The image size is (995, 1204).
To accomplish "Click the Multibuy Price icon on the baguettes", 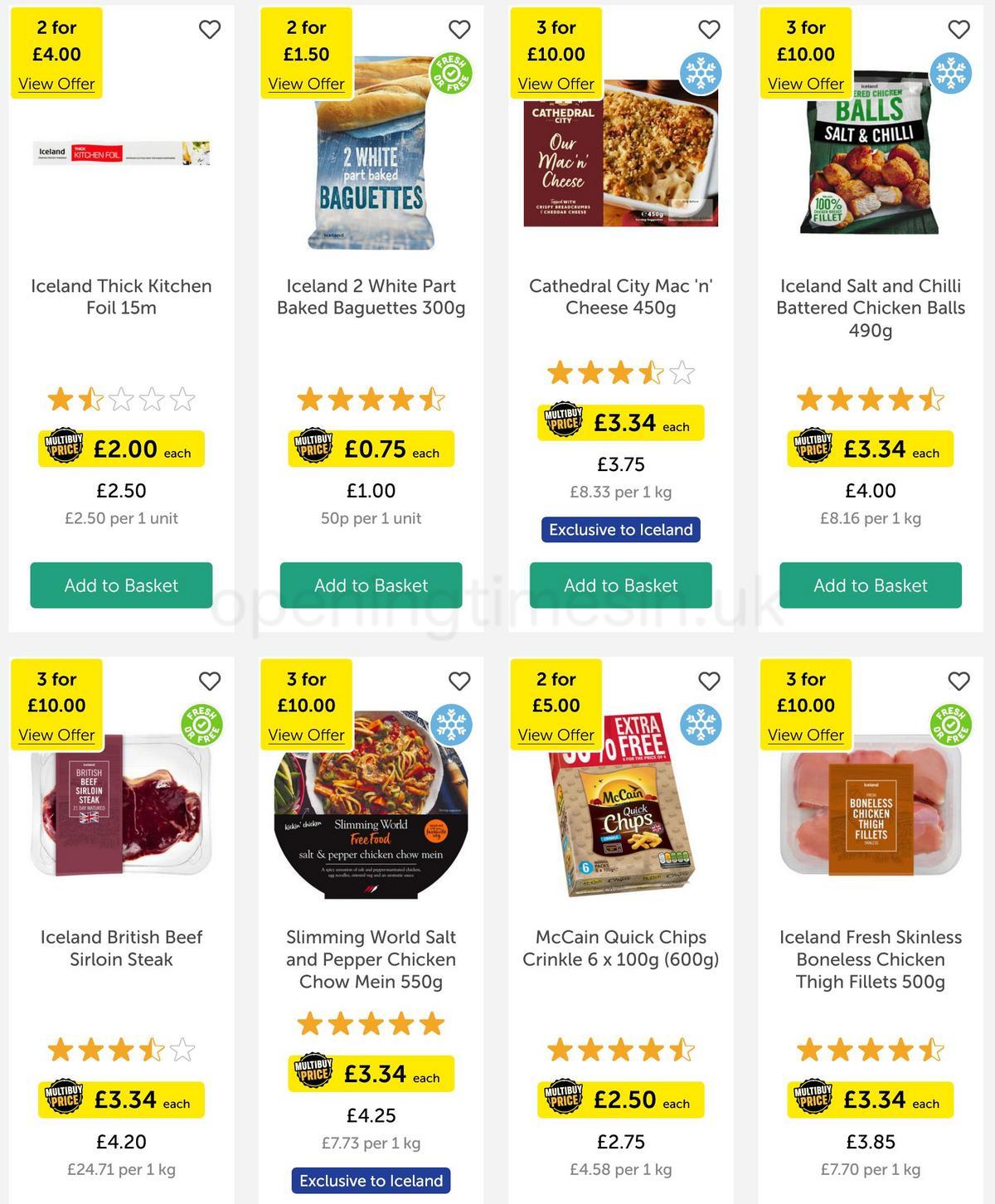I will point(315,449).
